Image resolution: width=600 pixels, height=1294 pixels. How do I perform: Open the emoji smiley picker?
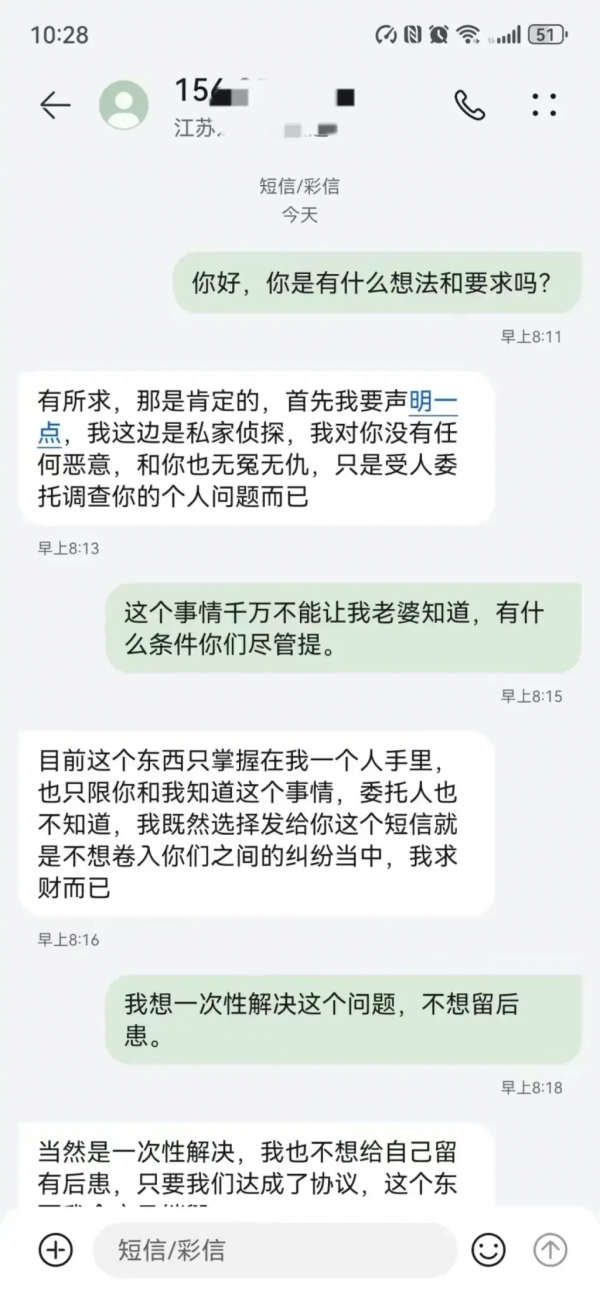(x=489, y=1249)
